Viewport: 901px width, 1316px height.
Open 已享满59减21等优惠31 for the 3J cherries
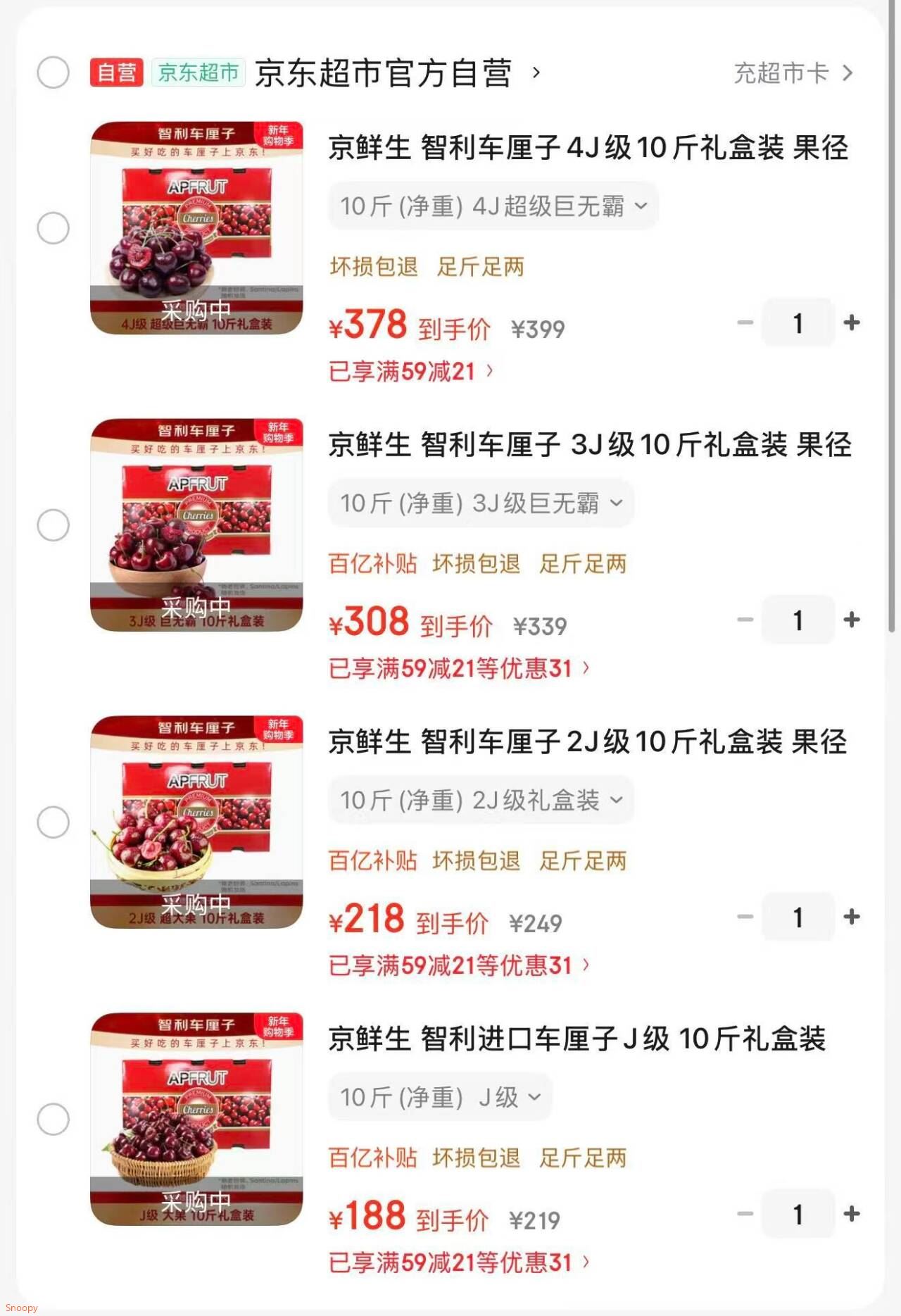click(x=455, y=667)
